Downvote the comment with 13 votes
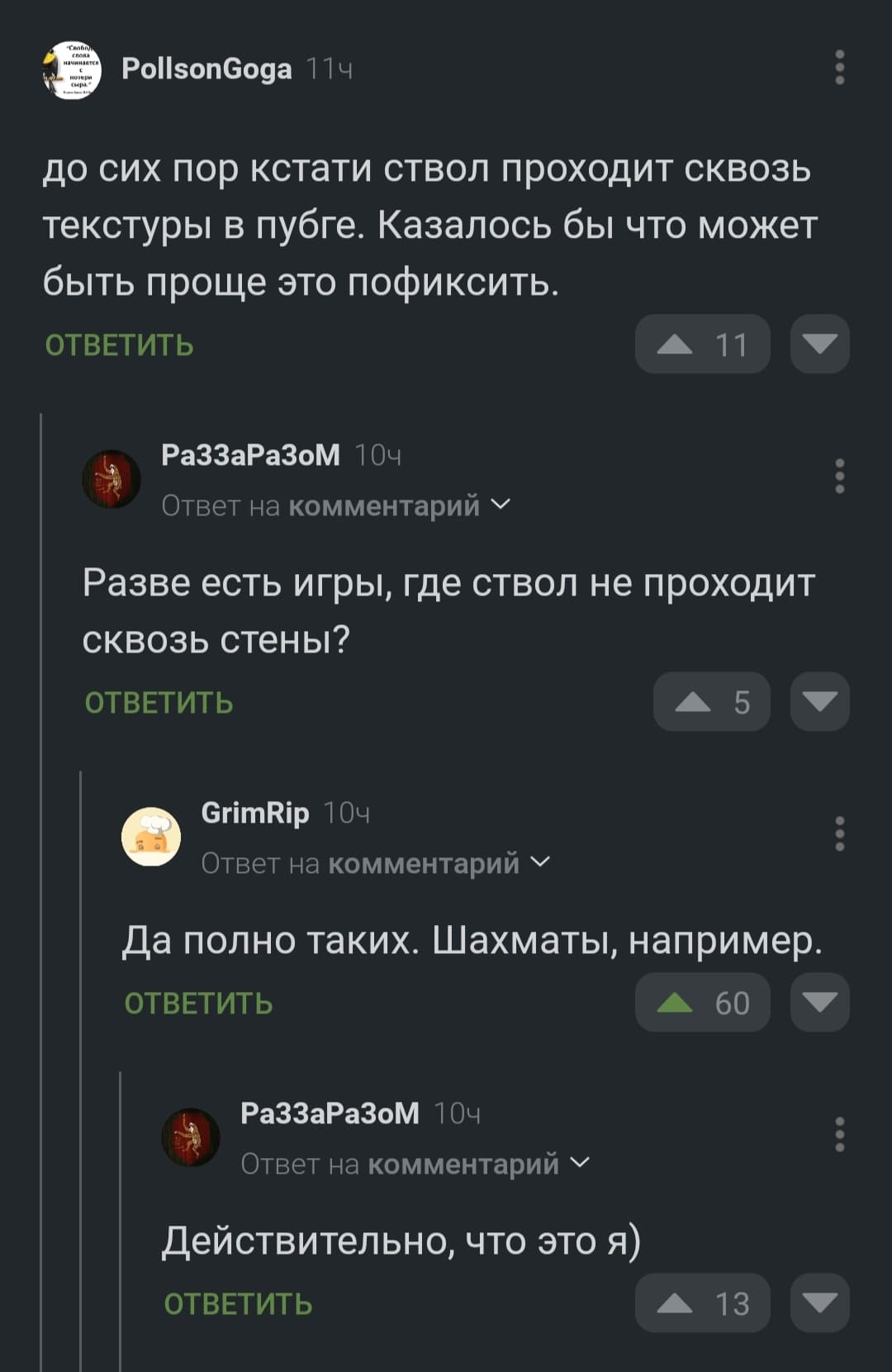 click(x=819, y=1303)
